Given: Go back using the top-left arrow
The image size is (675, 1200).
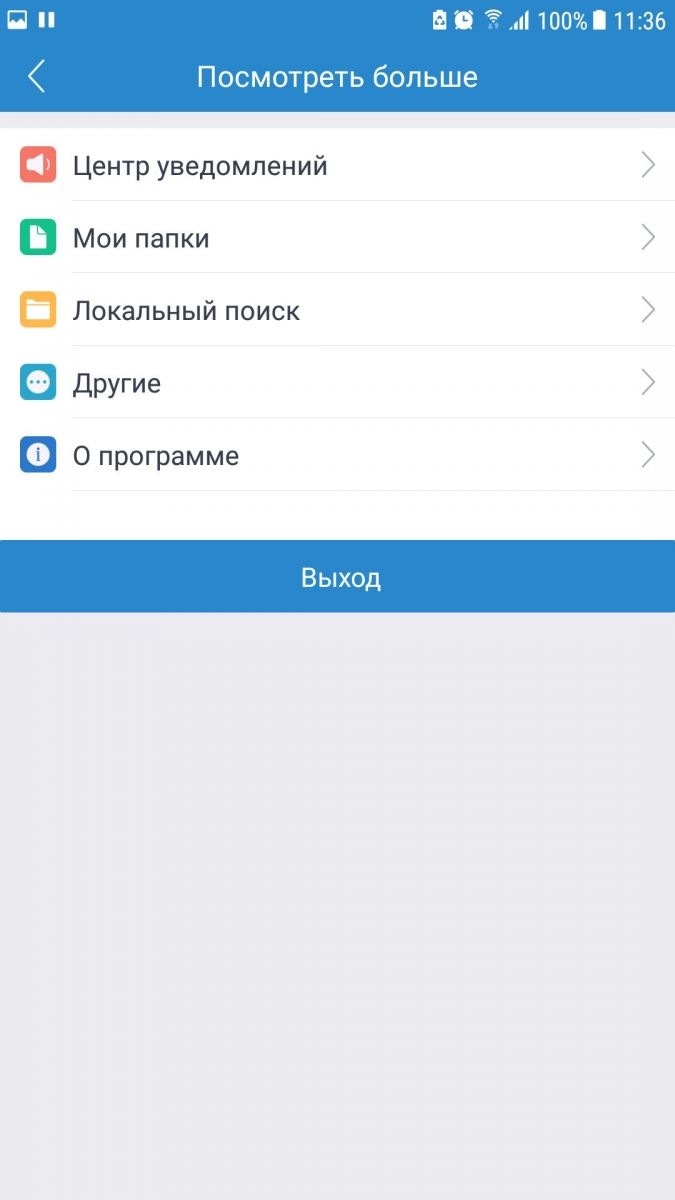Looking at the screenshot, I should 37,76.
